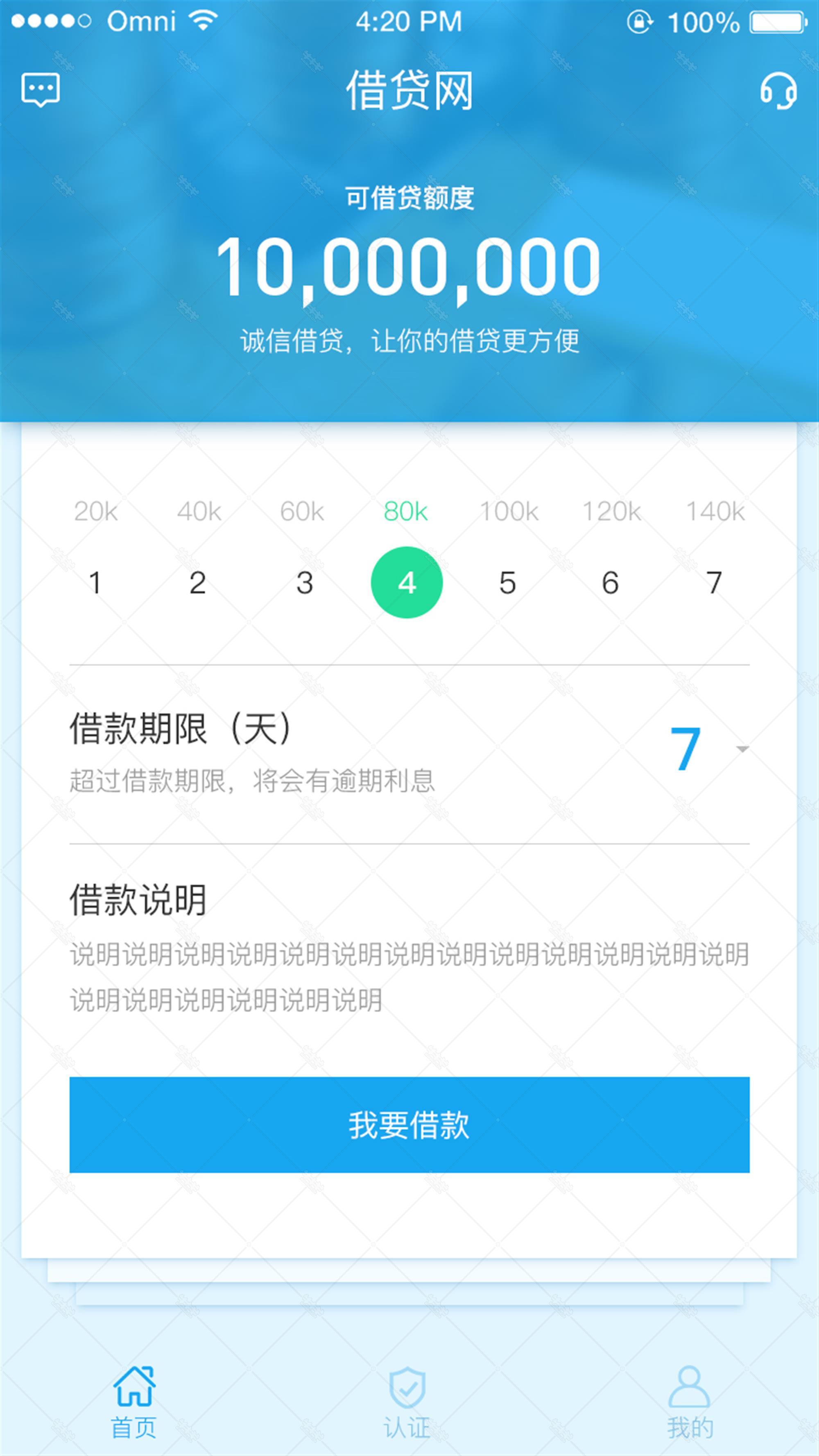
Task: Pick loan amount level 5
Action: [x=507, y=583]
